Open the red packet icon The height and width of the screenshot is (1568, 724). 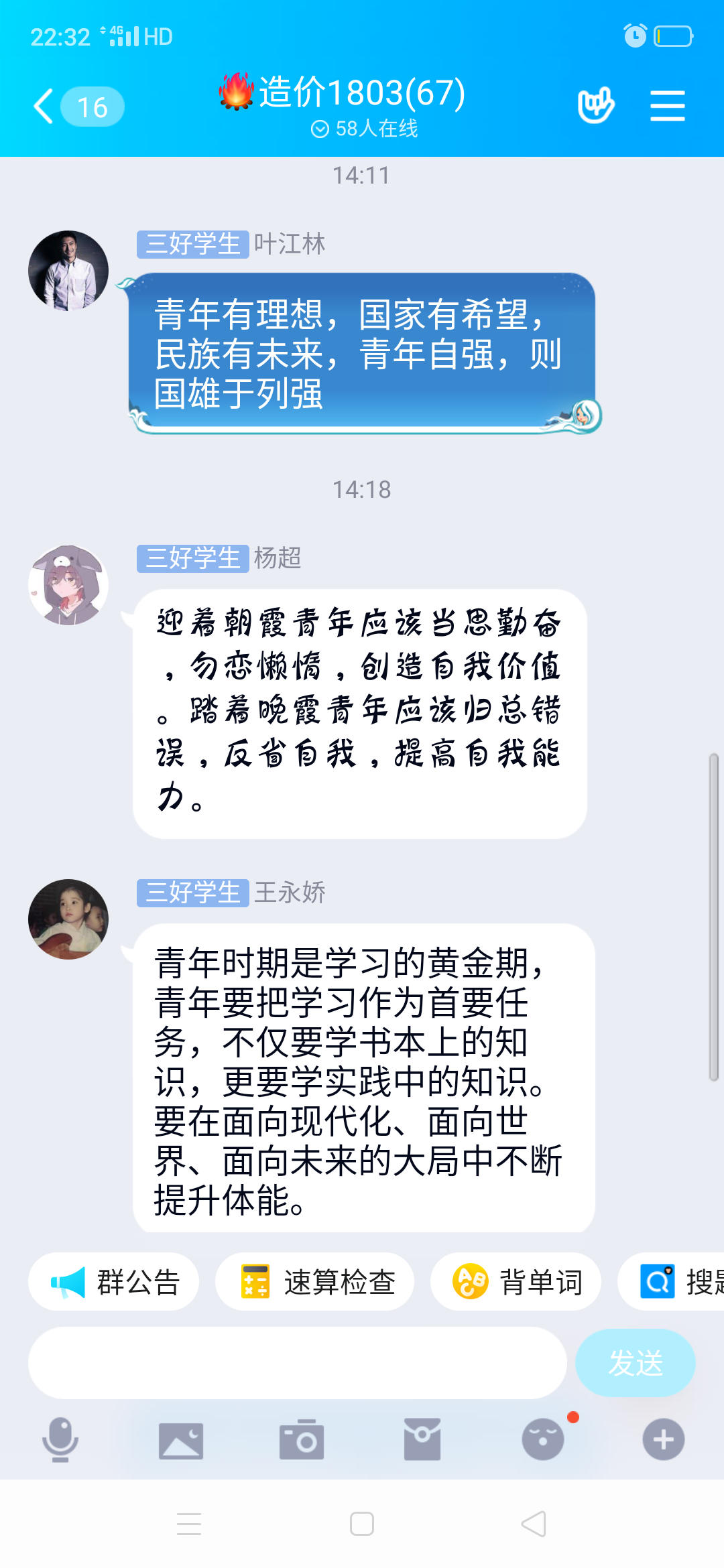click(422, 1439)
